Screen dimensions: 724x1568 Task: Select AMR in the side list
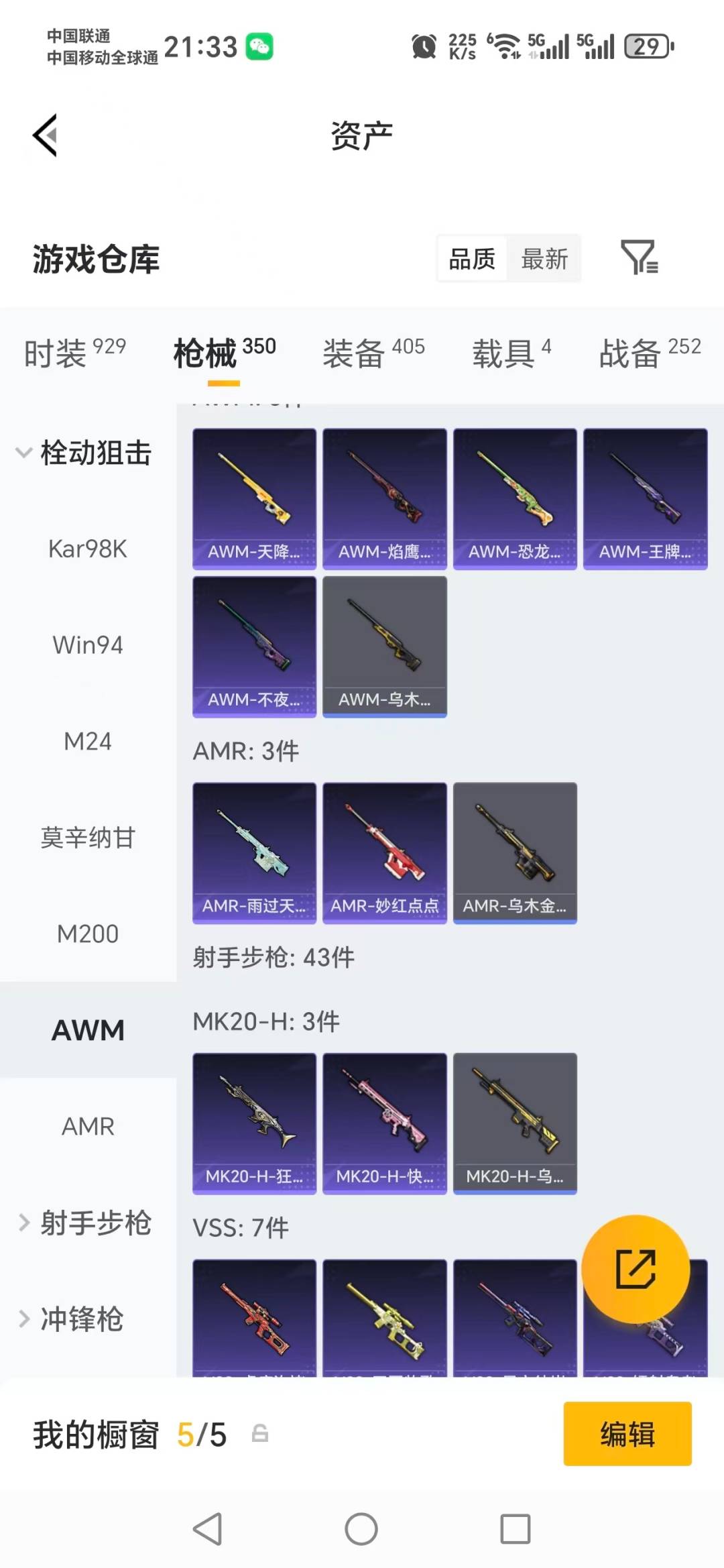(x=88, y=1127)
